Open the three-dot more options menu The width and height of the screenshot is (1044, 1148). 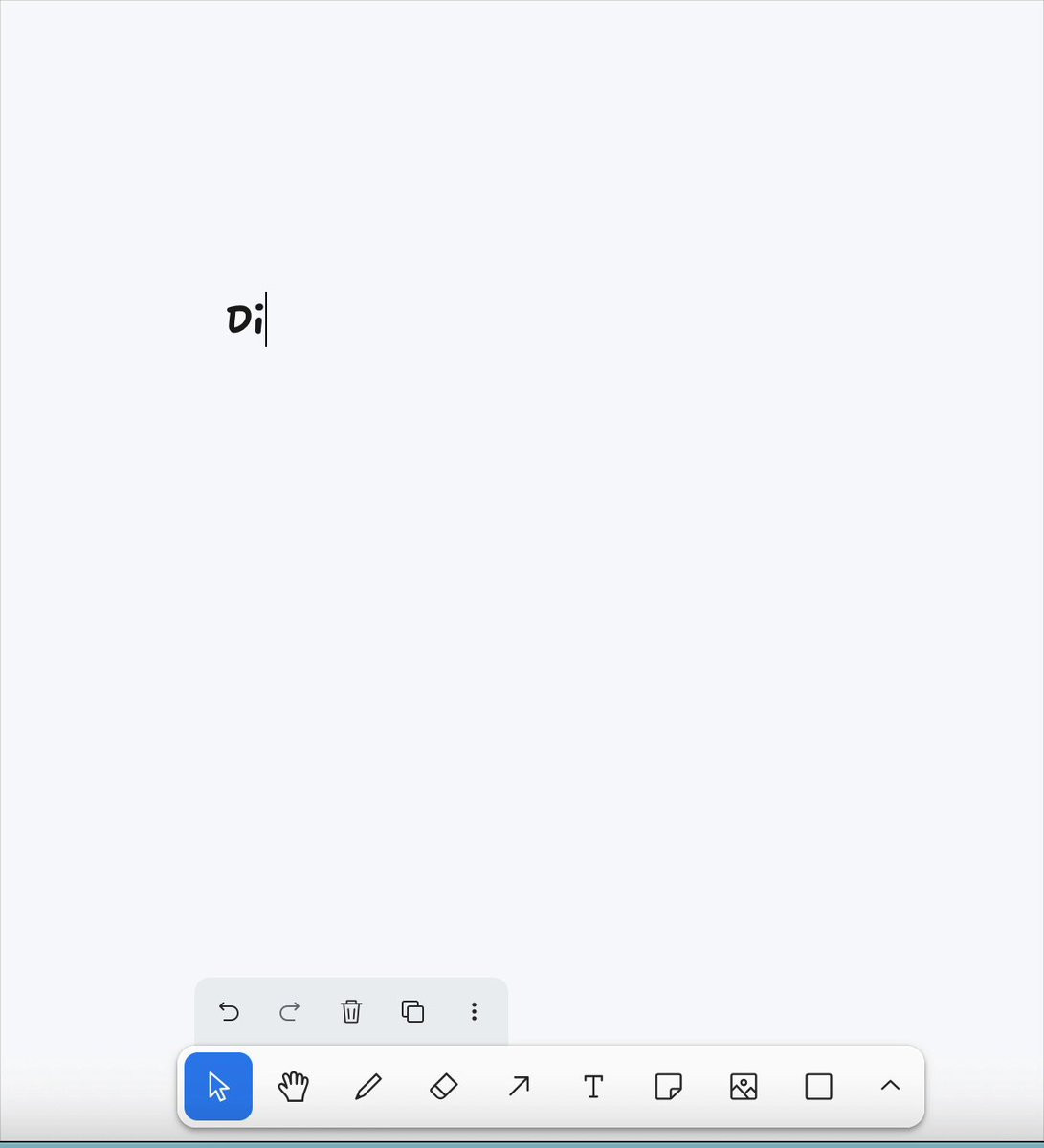pyautogui.click(x=474, y=1011)
